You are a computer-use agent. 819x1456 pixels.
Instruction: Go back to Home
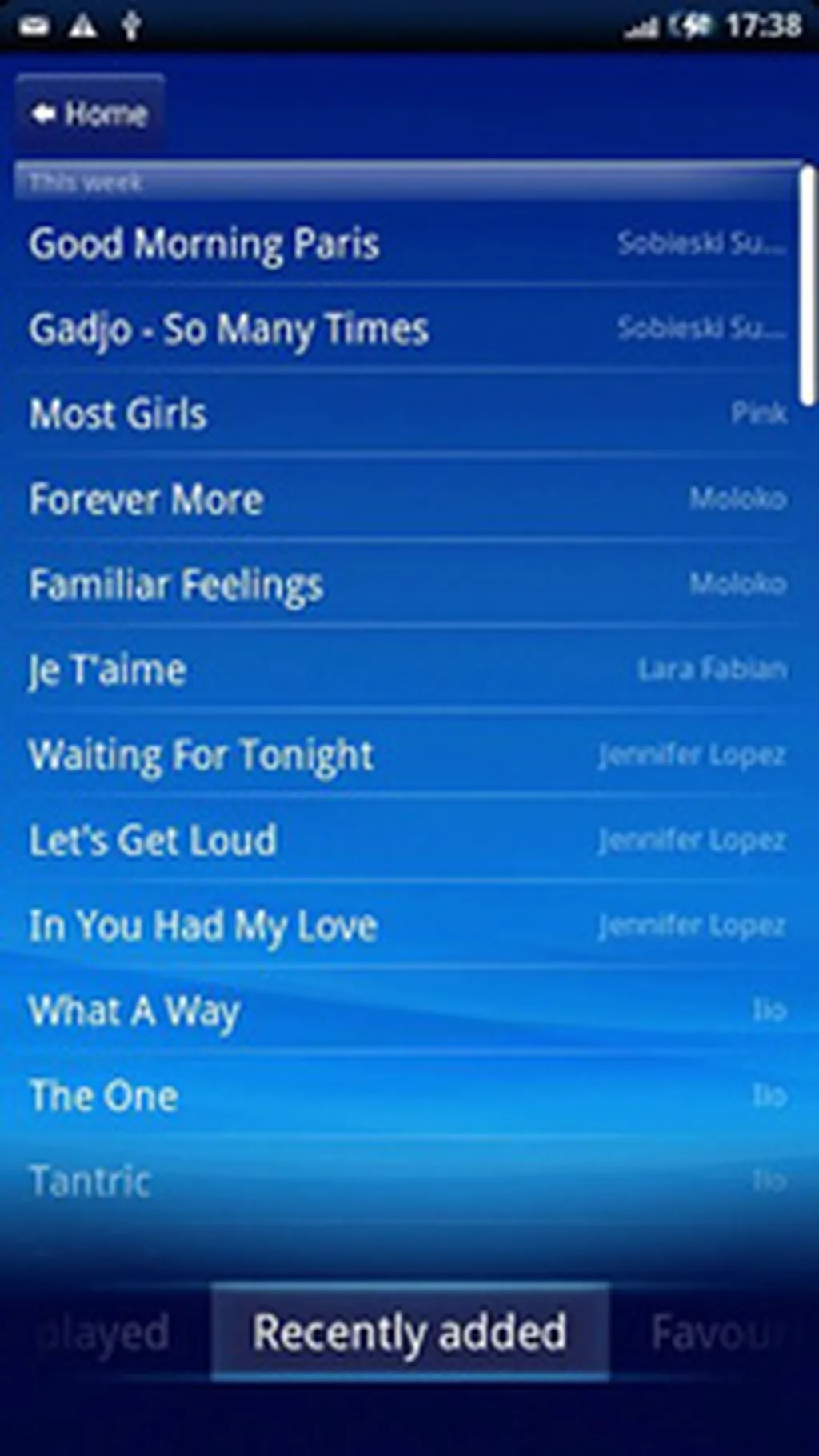coord(90,114)
